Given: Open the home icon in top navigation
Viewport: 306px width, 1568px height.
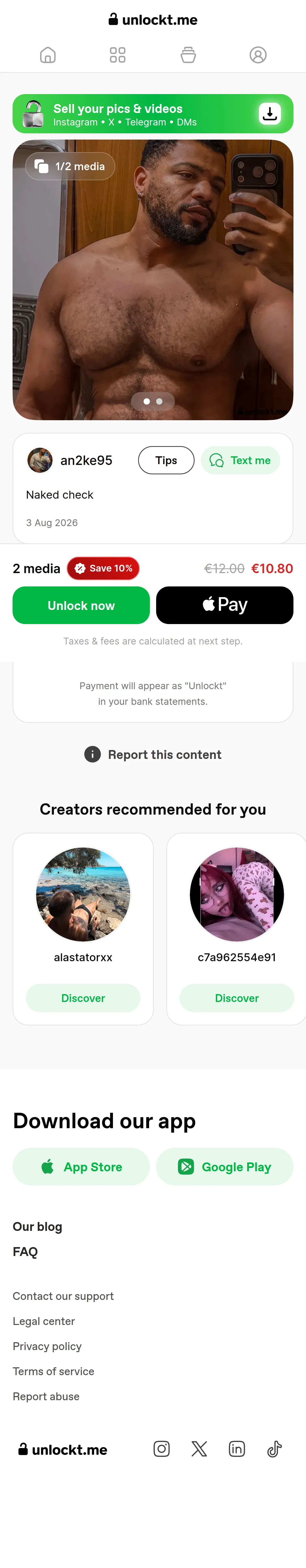Looking at the screenshot, I should 48,55.
